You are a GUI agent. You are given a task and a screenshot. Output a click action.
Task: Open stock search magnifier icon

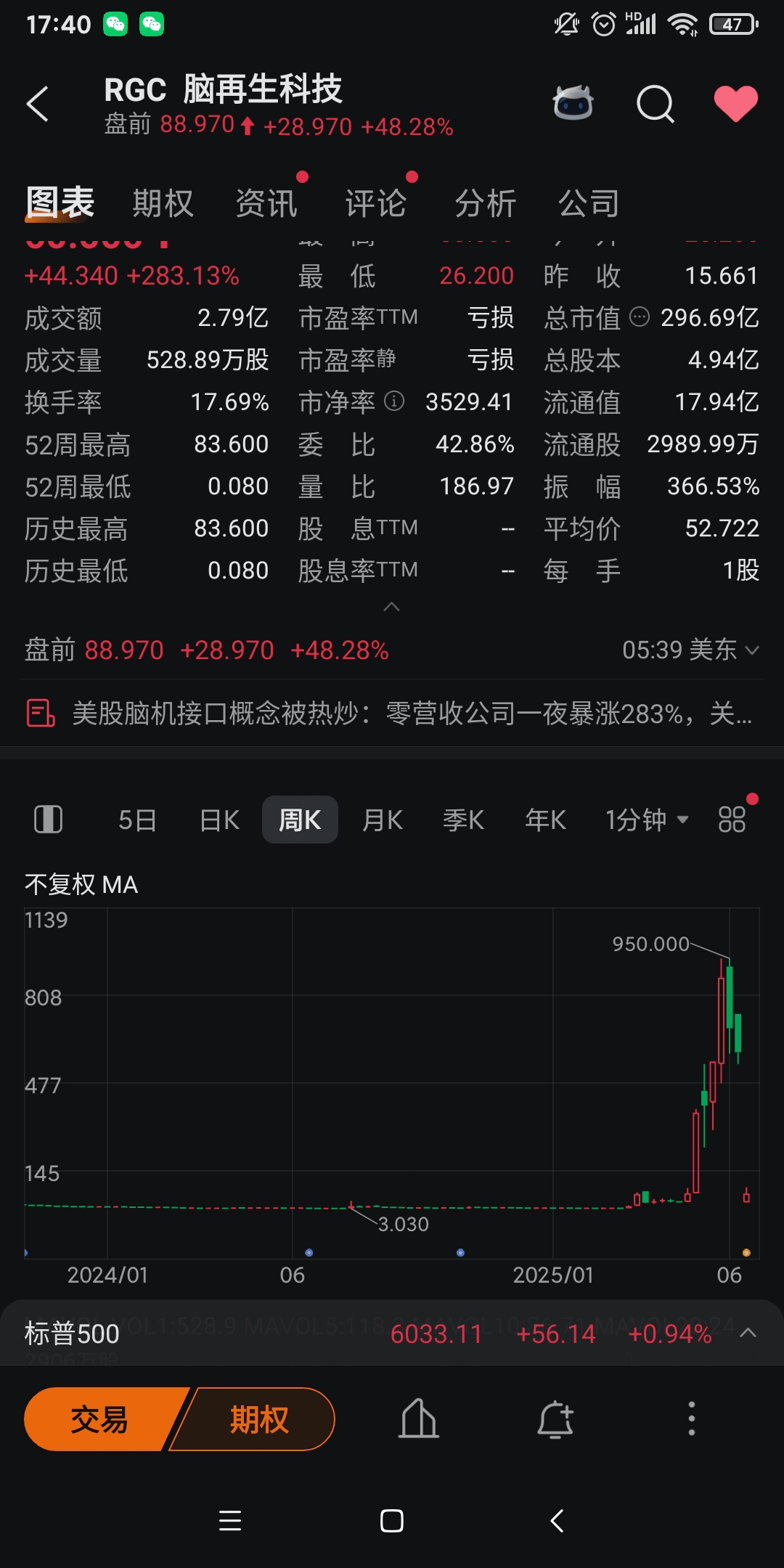pos(656,105)
